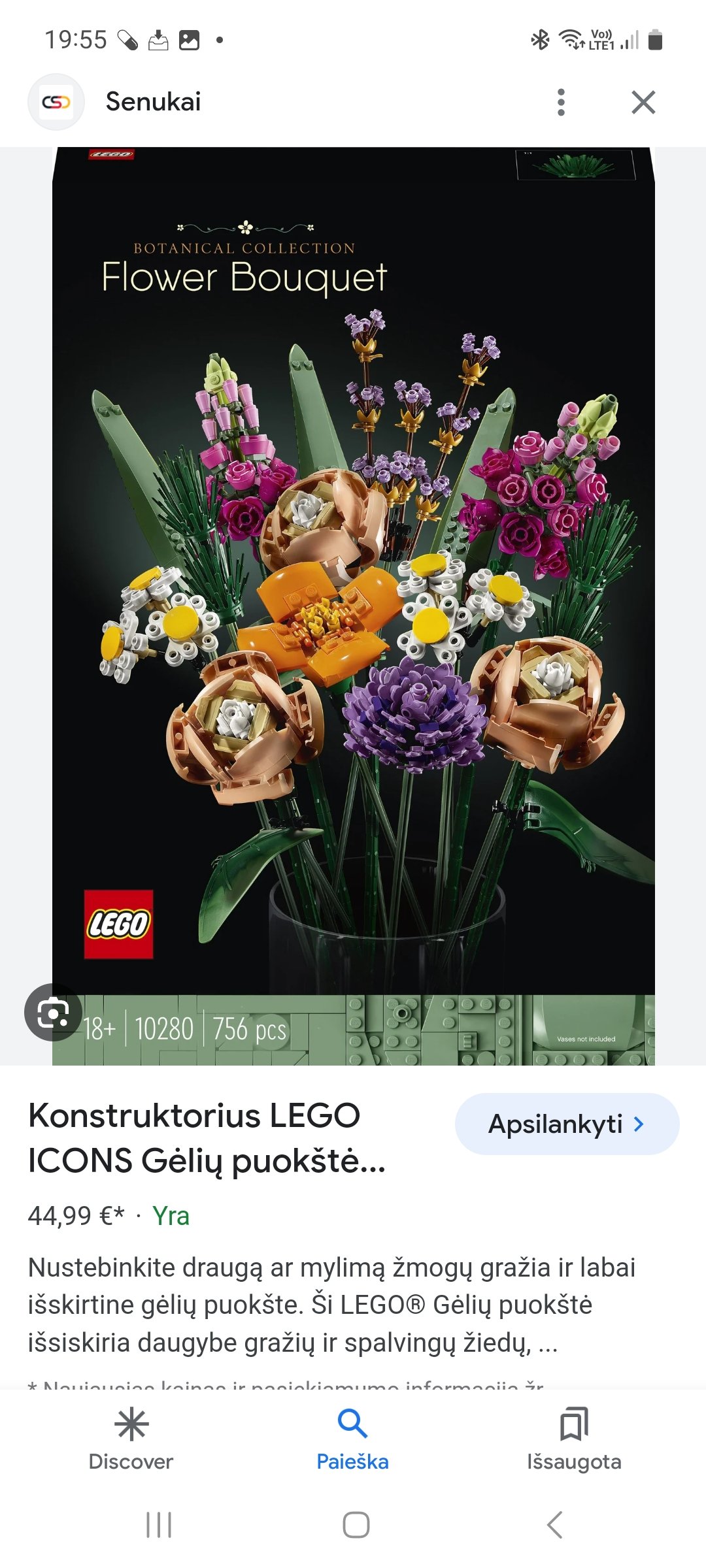This screenshot has width=706, height=1568.
Task: Navigate back with the system back button
Action: (x=554, y=1525)
